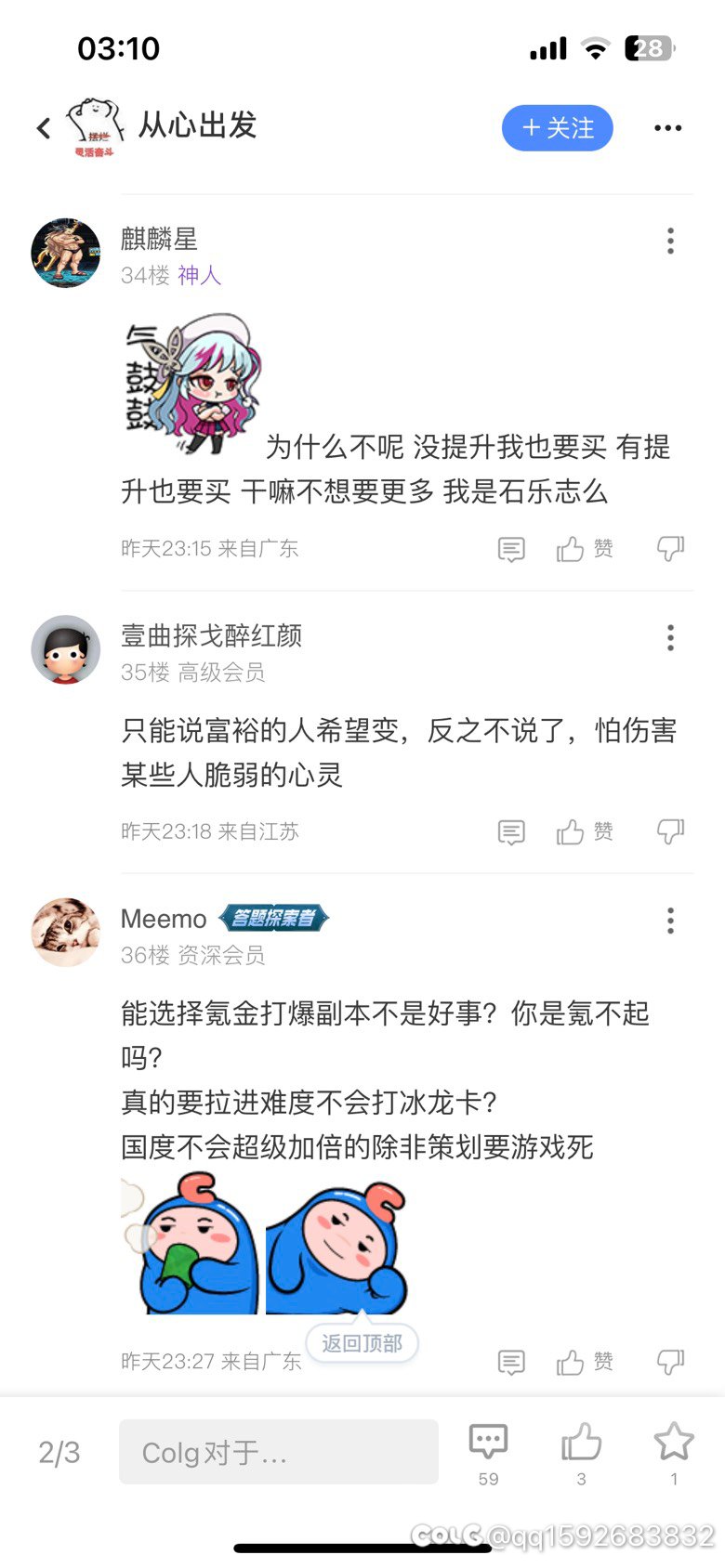Open 麒麟星's profile avatar
The width and height of the screenshot is (725, 1568).
66,253
